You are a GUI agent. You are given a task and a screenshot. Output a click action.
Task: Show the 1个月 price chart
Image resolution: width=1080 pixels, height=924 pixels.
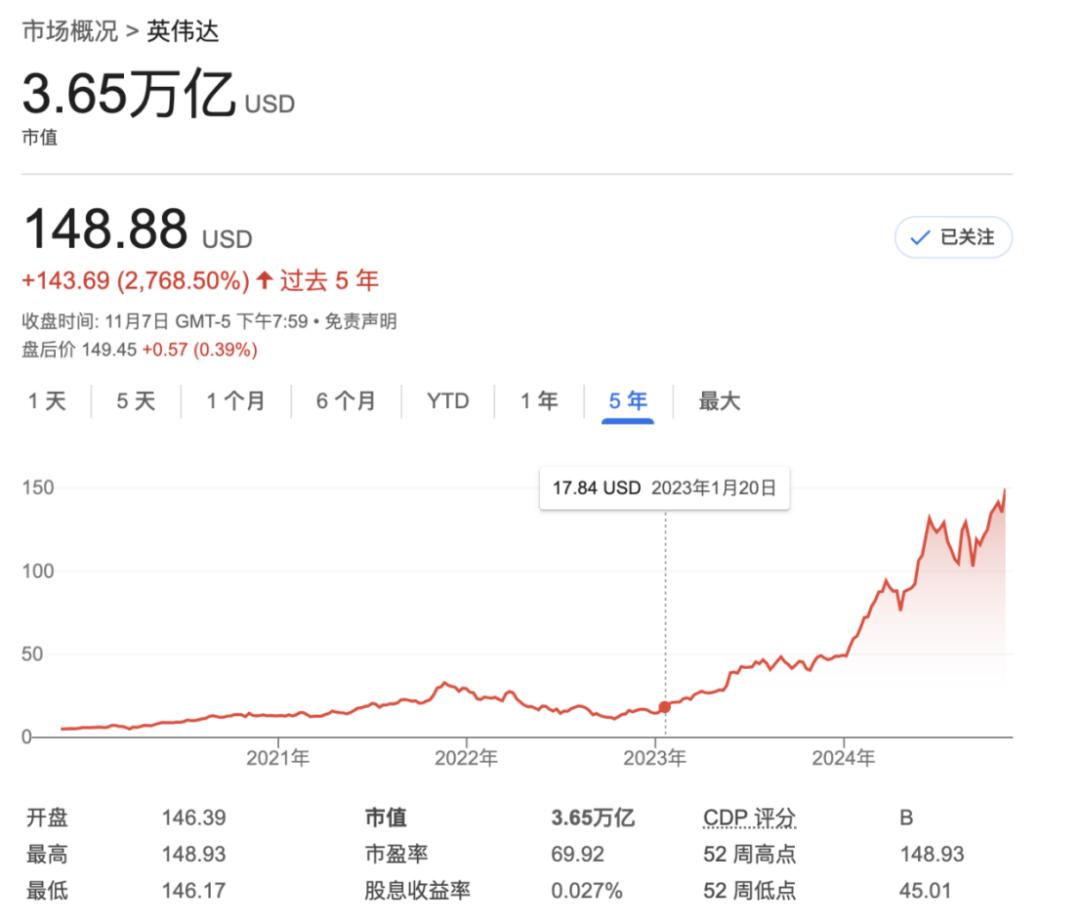point(236,402)
